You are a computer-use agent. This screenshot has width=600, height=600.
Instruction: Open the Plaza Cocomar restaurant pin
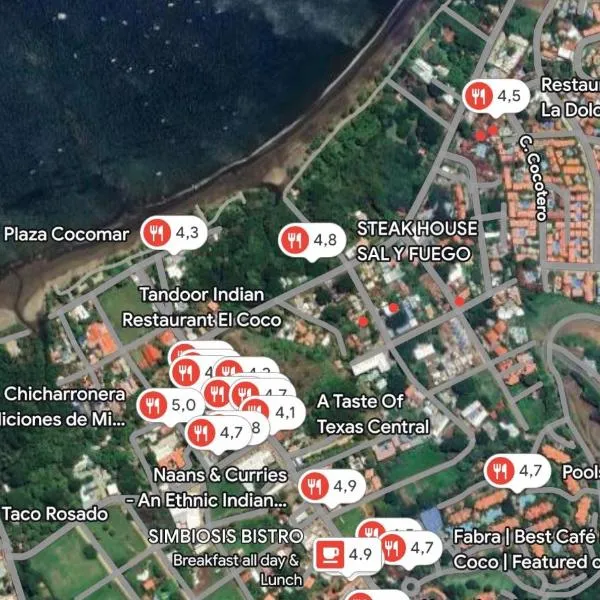coord(157,234)
